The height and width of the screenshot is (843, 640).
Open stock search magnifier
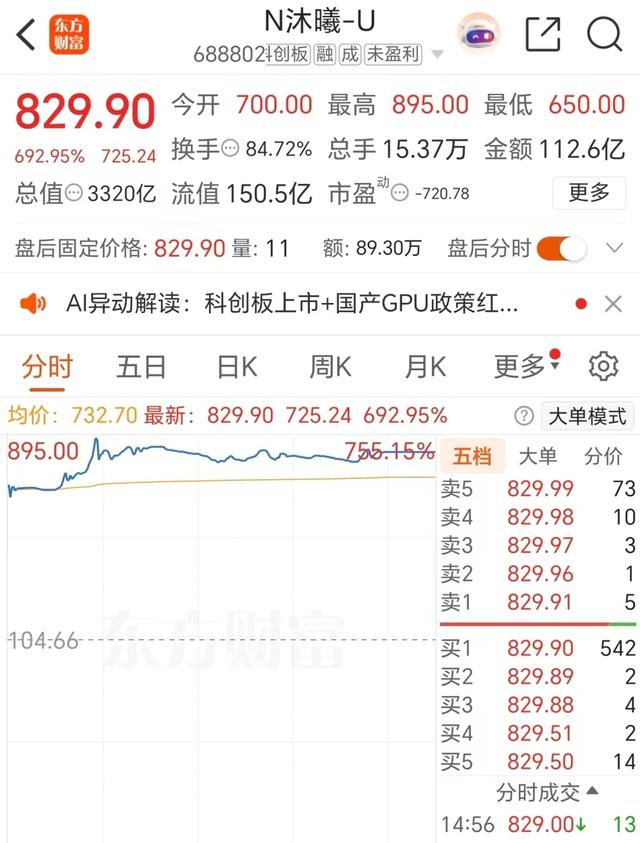tap(604, 34)
